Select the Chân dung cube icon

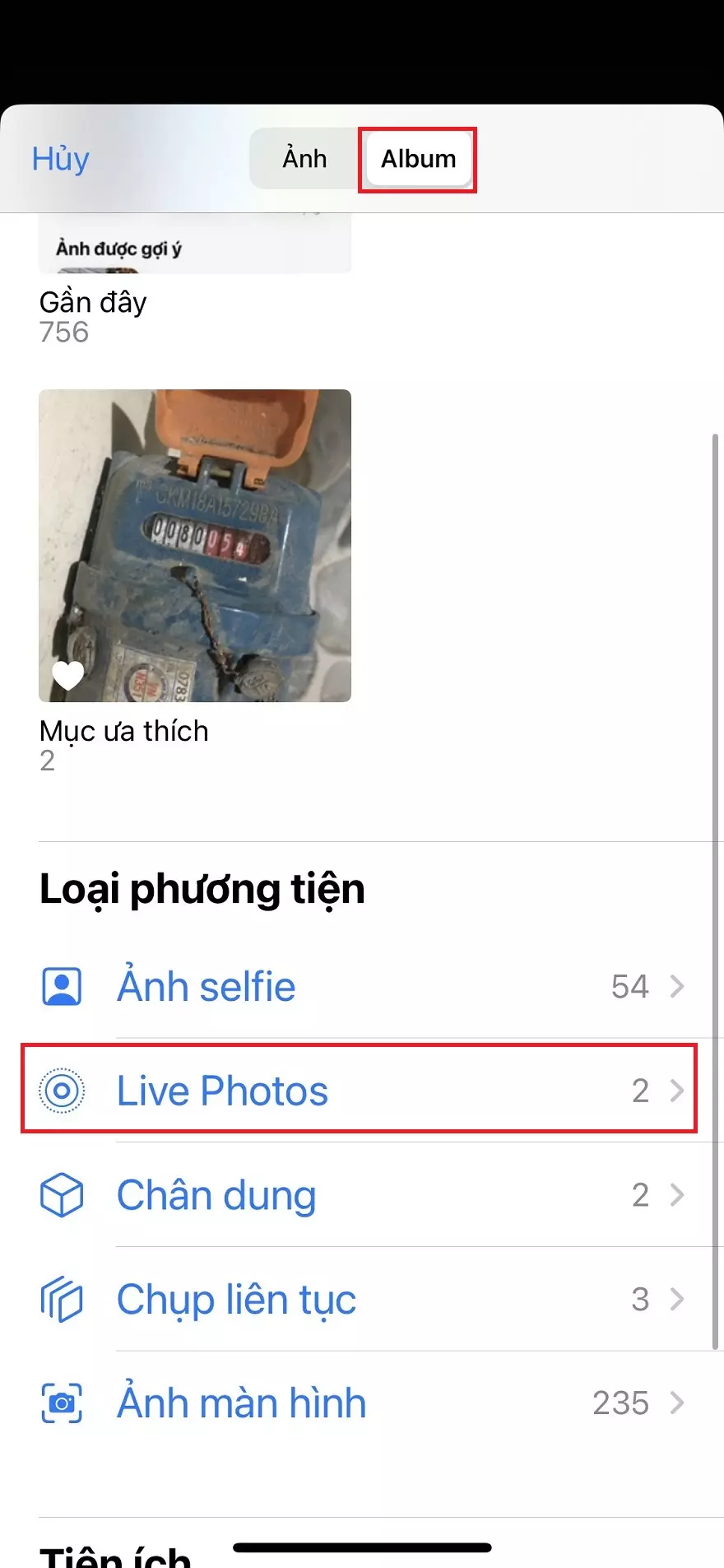(x=62, y=1195)
